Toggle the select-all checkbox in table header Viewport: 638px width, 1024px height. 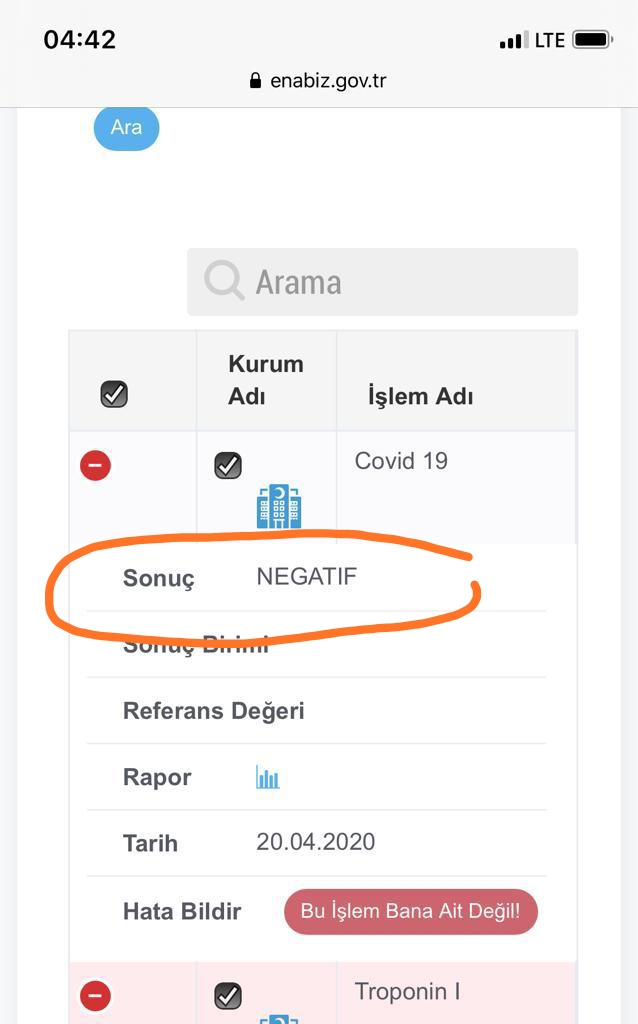click(114, 394)
